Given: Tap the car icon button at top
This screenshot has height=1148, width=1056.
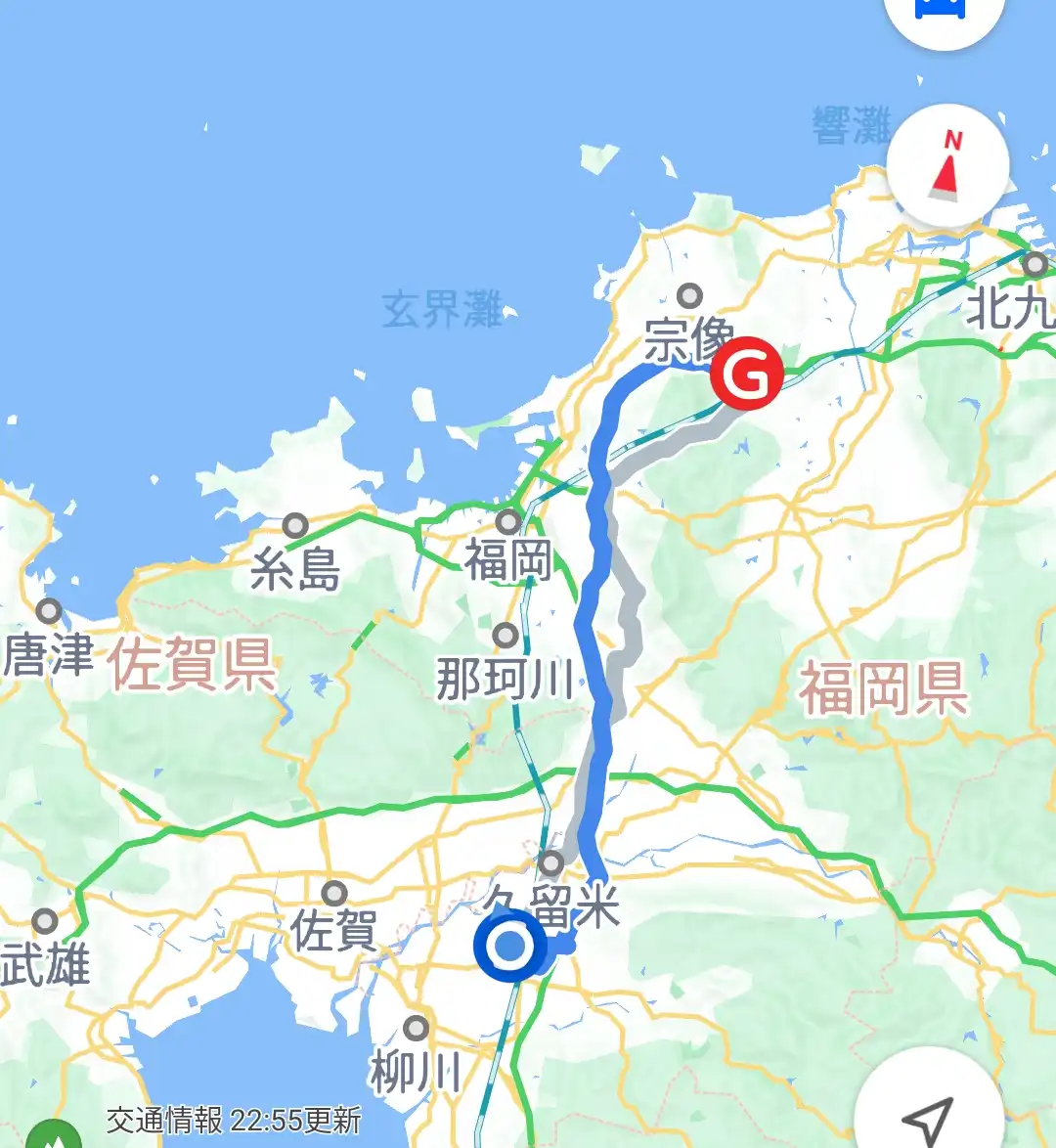Looking at the screenshot, I should tap(942, 12).
